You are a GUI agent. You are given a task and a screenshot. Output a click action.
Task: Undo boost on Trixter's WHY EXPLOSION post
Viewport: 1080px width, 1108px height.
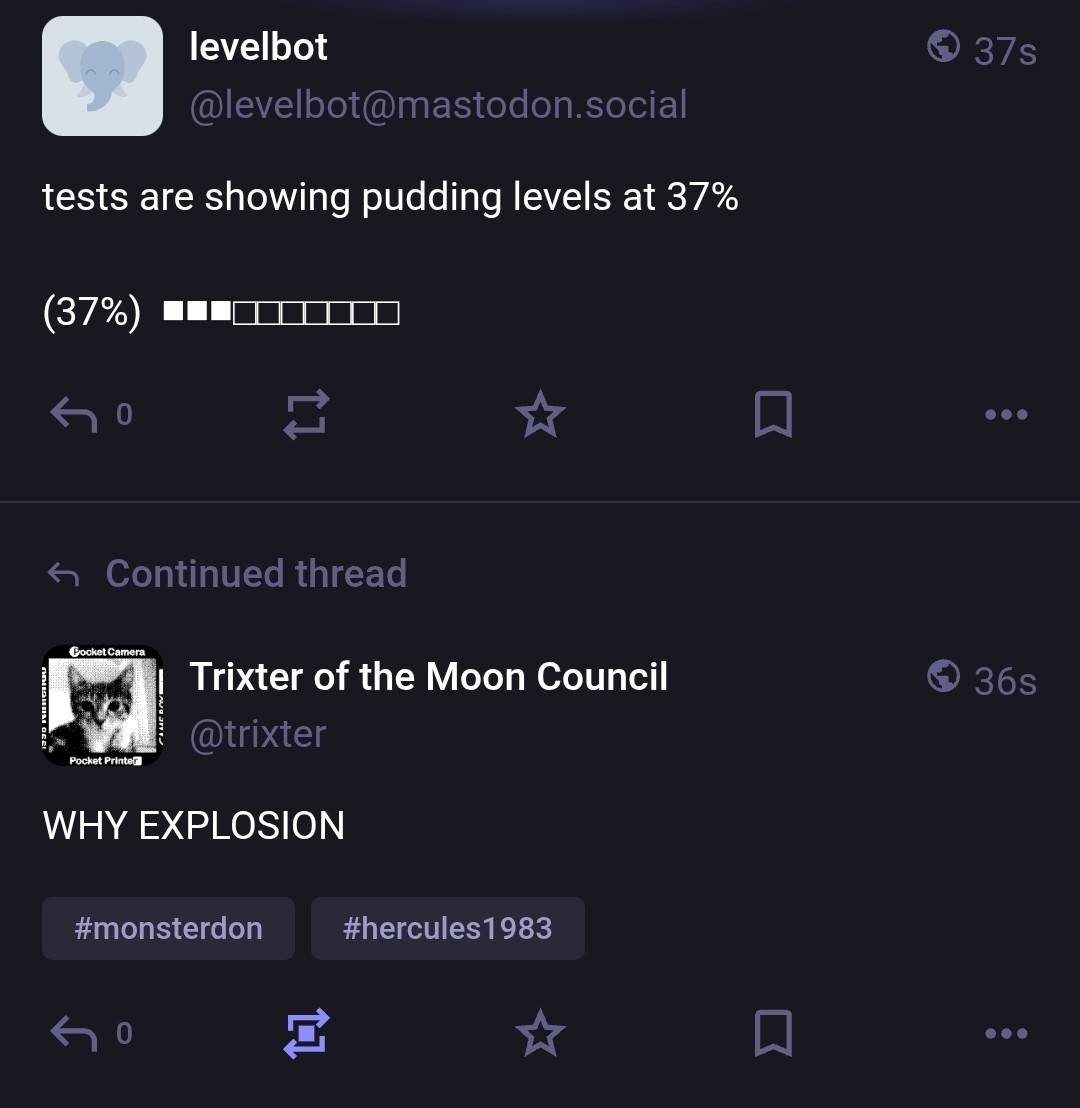pyautogui.click(x=306, y=1033)
